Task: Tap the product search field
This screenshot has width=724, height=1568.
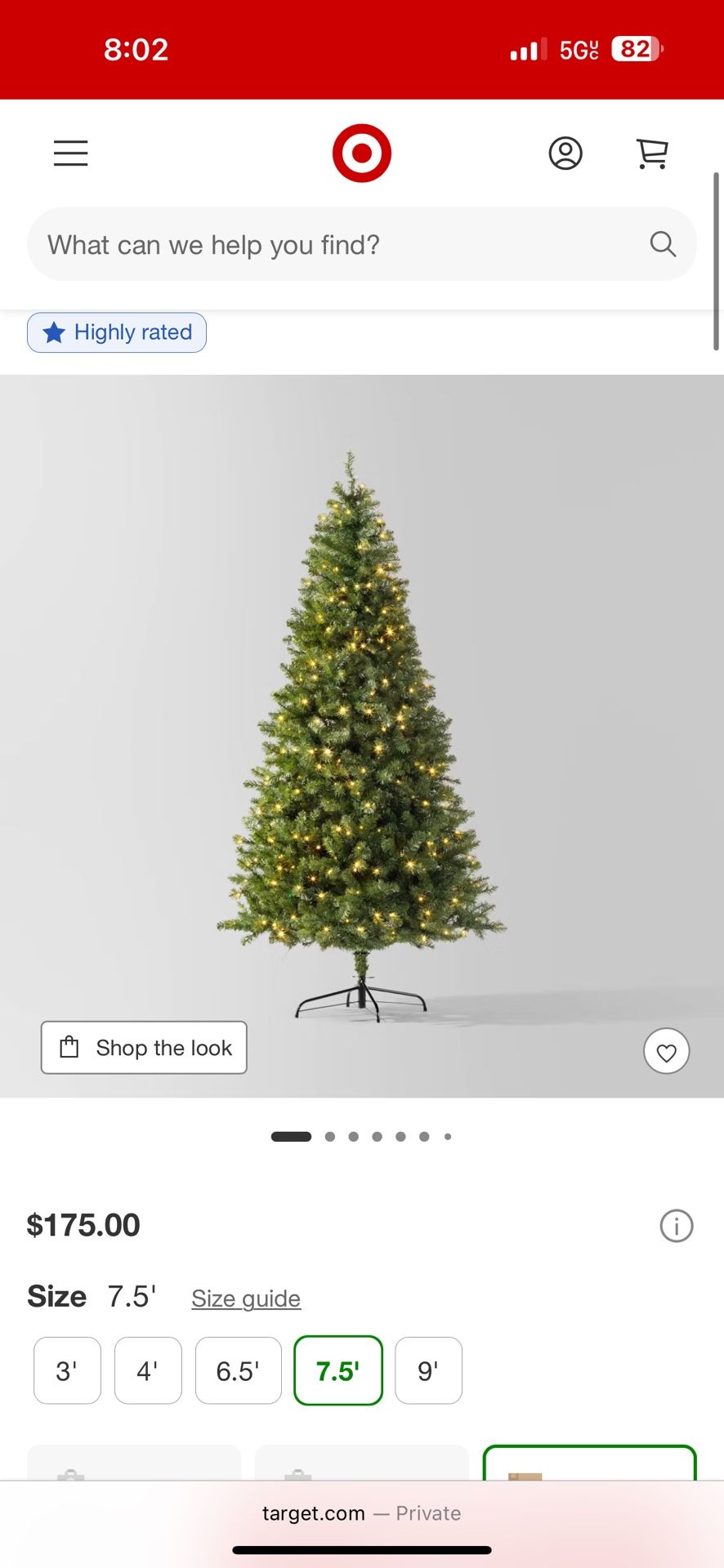Action: click(343, 244)
